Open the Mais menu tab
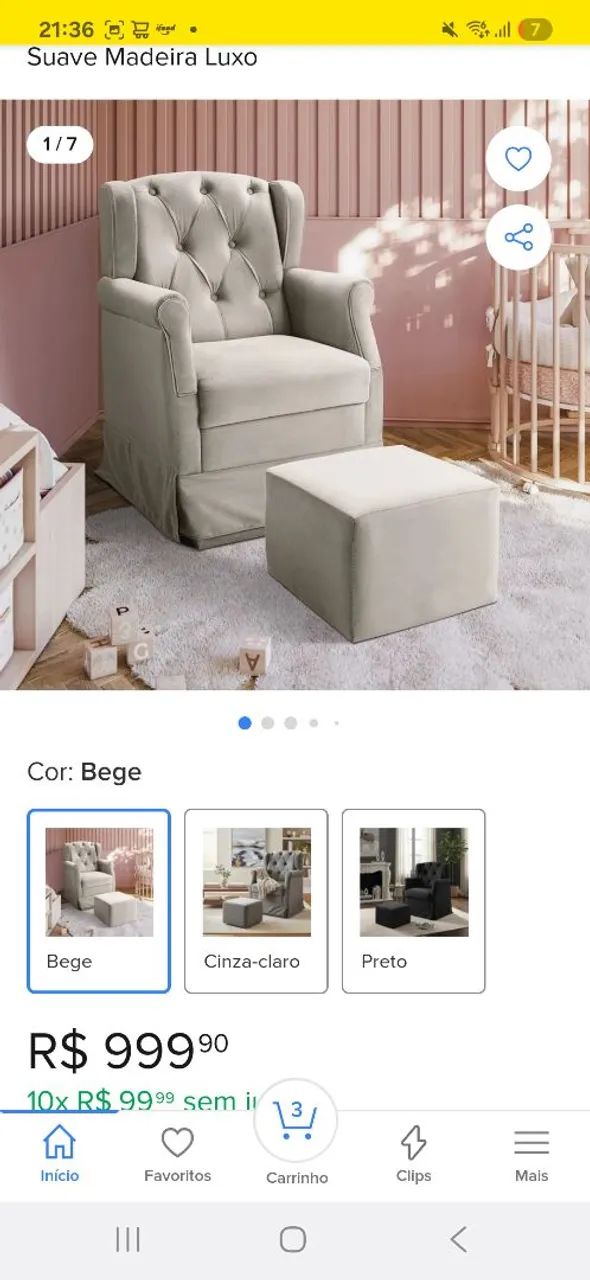 [531, 1154]
